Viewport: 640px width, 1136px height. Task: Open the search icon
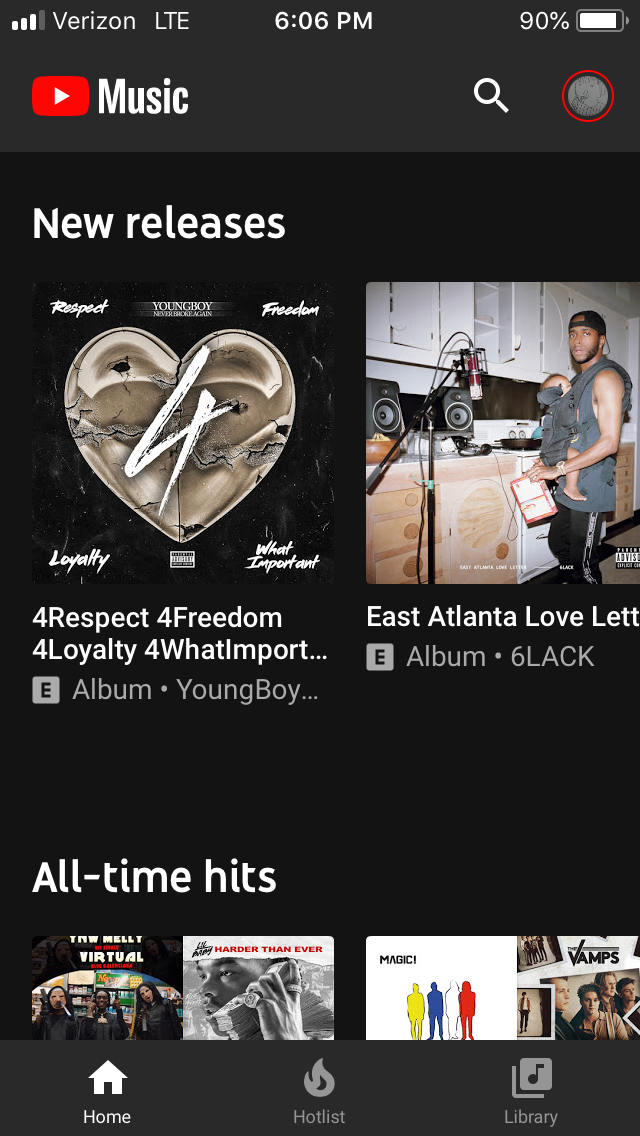tap(490, 97)
